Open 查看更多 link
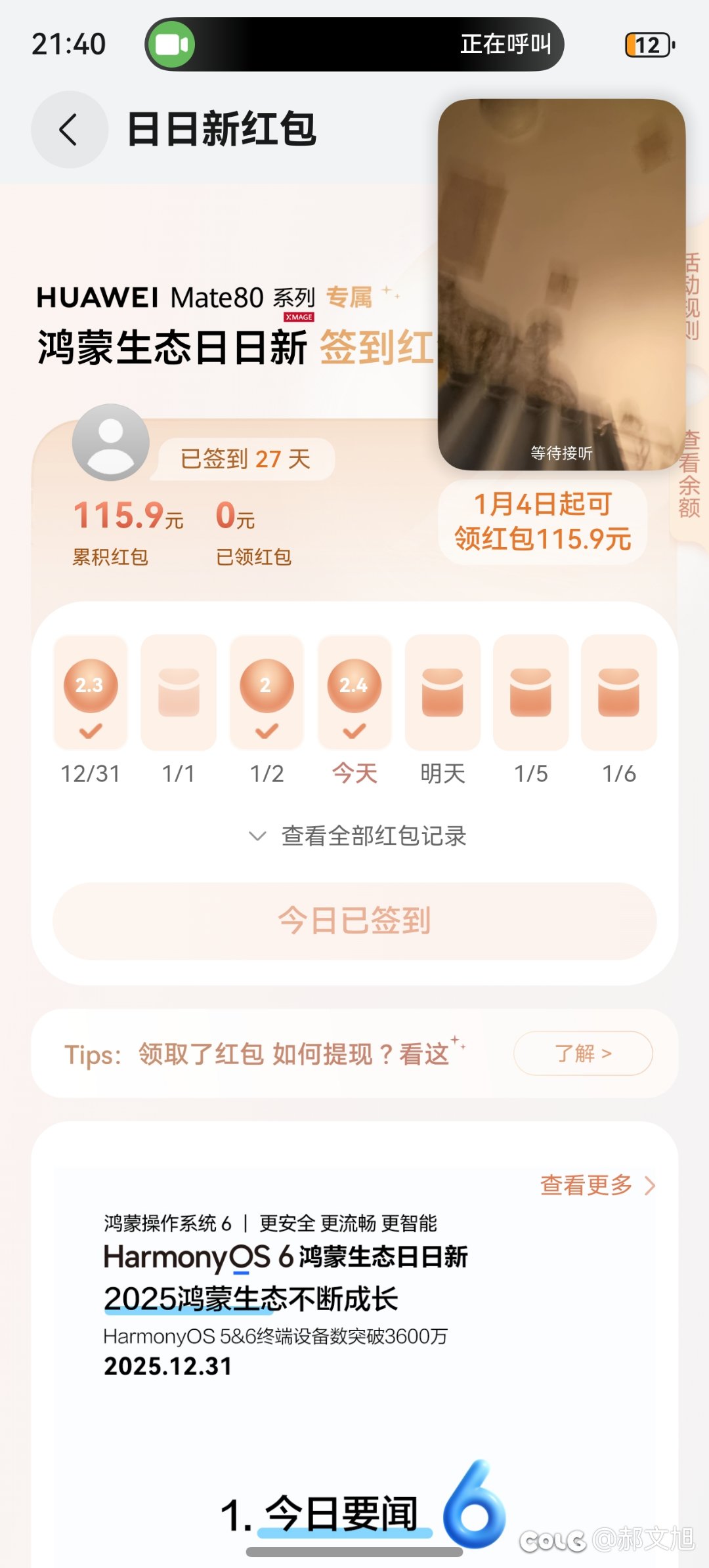Image resolution: width=709 pixels, height=1568 pixels. click(x=597, y=1185)
